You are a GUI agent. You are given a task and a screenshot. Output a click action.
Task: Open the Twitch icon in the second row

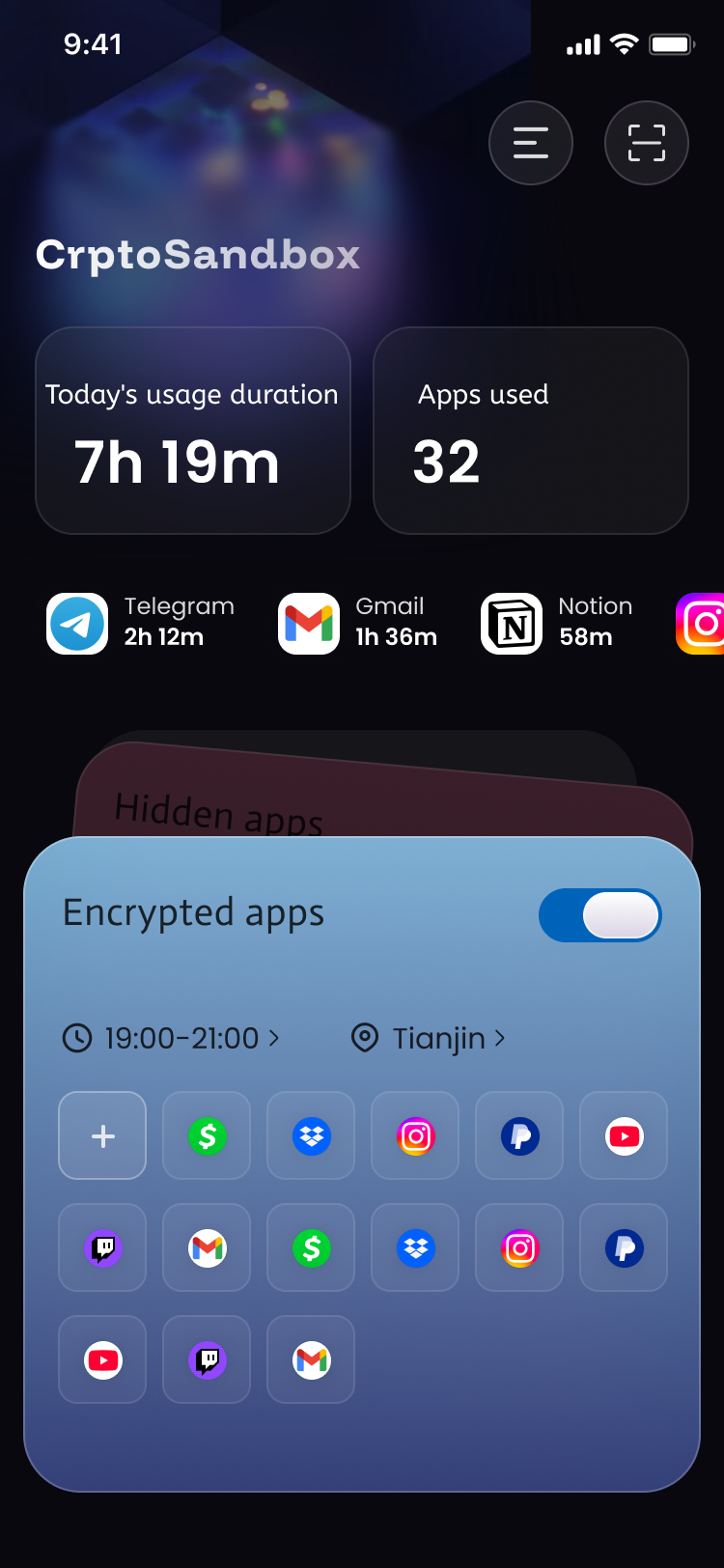[x=102, y=1247]
